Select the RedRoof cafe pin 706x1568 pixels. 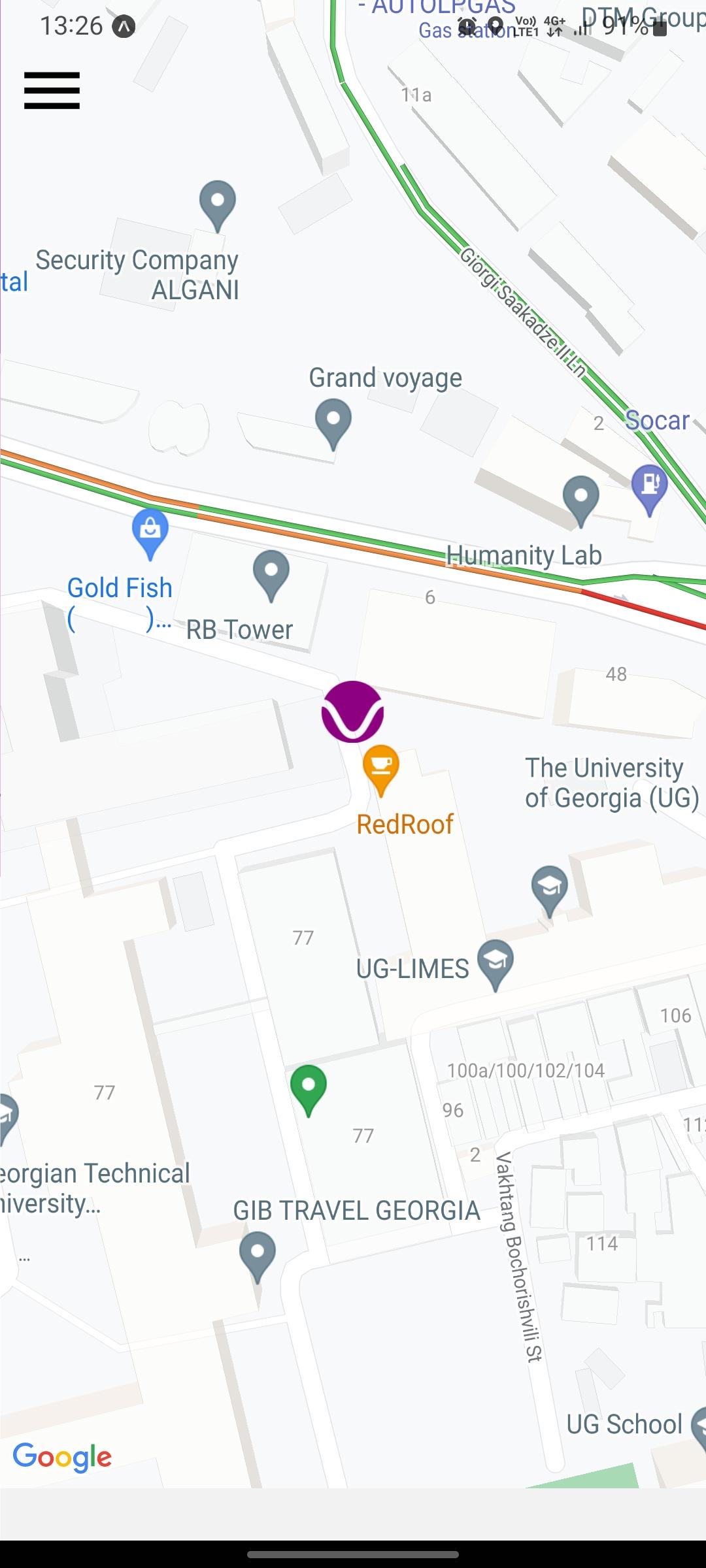click(x=381, y=771)
